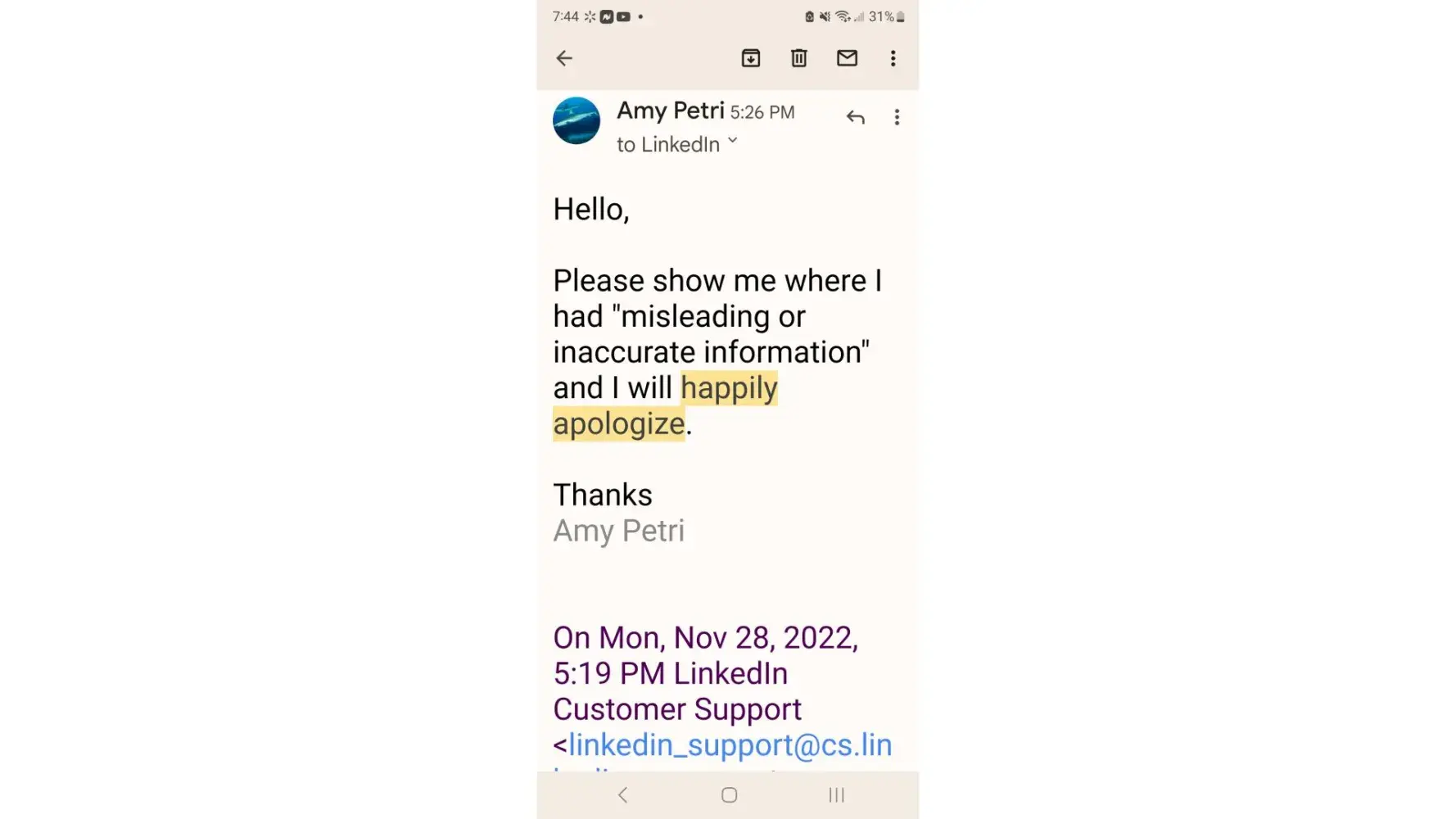Delete this email
Image resolution: width=1456 pixels, height=819 pixels.
[x=798, y=58]
